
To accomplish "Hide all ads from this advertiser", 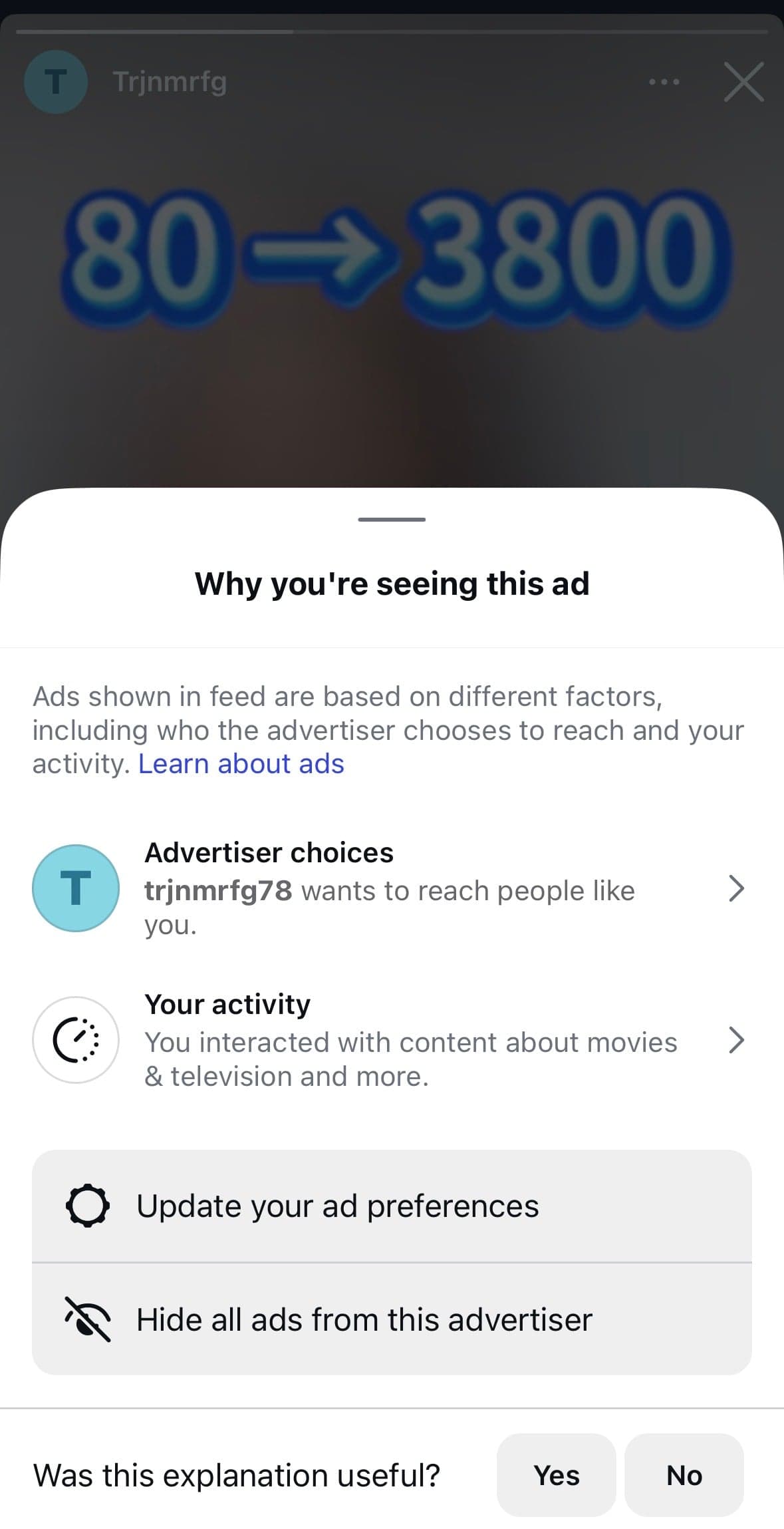I will point(392,1319).
